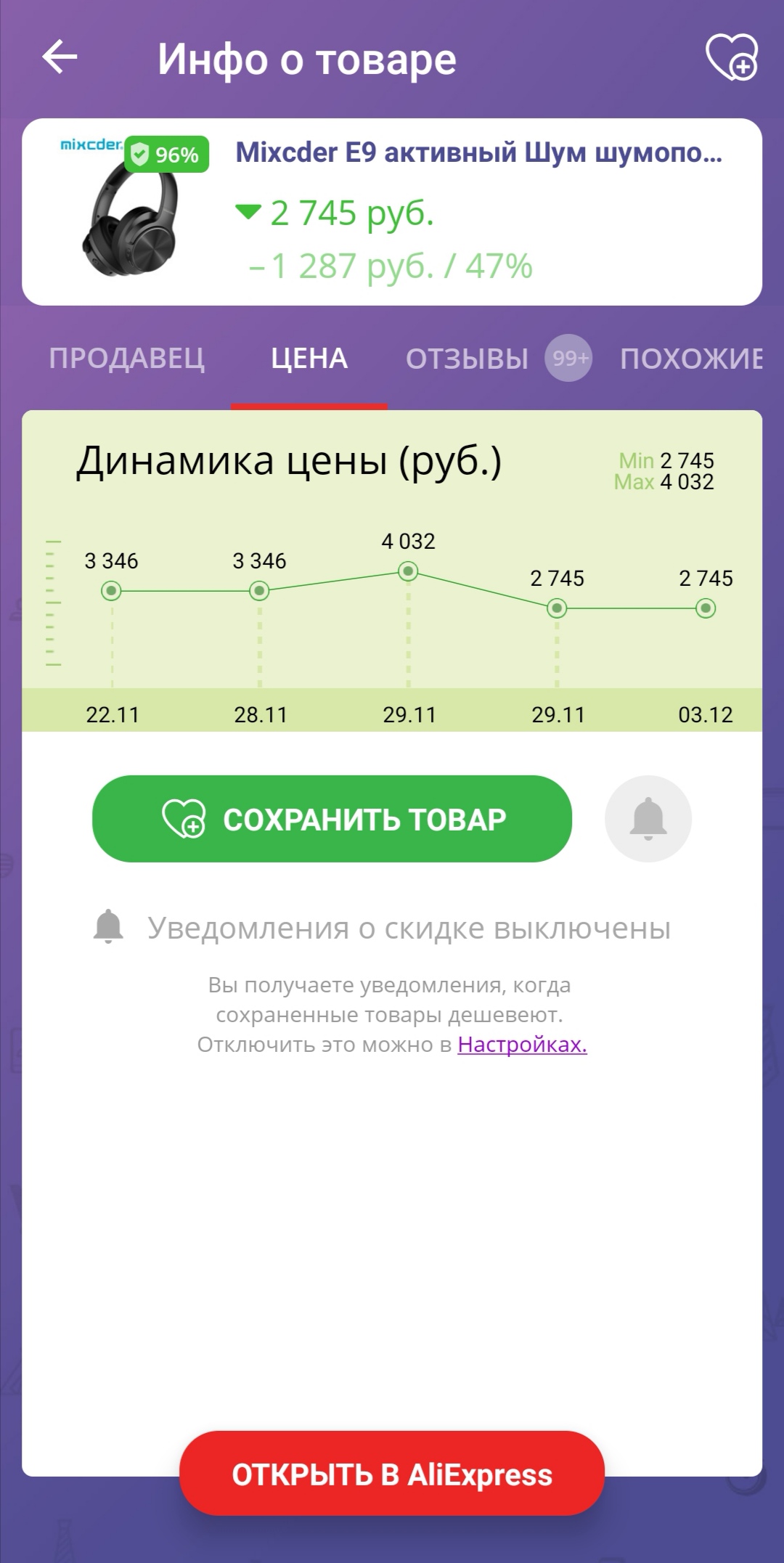Select the ЦЕНА tab

[309, 359]
